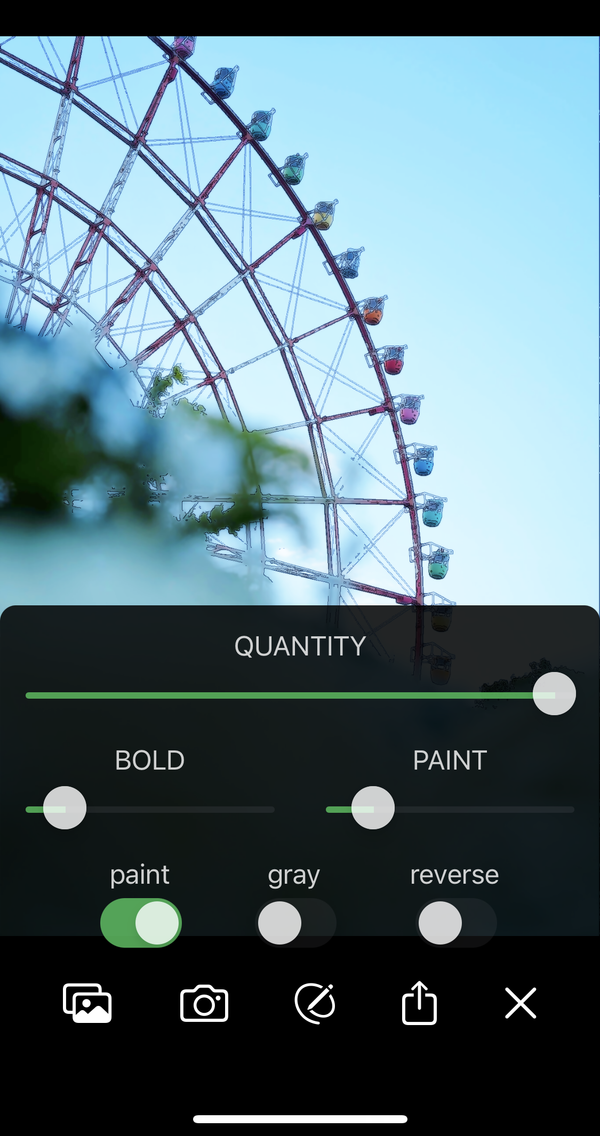
Task: Open the photo gallery picker
Action: click(x=87, y=1003)
